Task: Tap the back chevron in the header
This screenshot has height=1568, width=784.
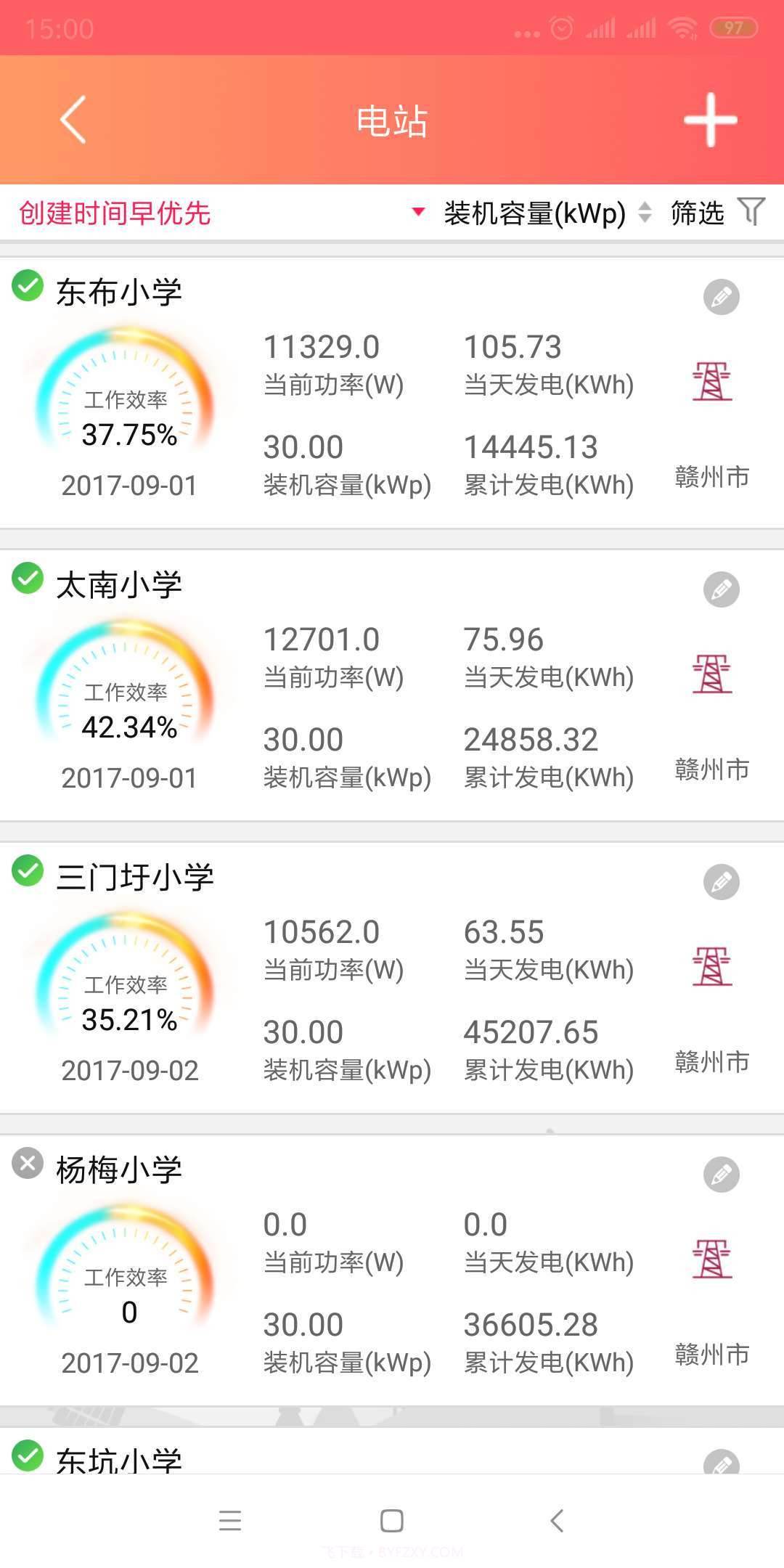Action: [x=73, y=121]
